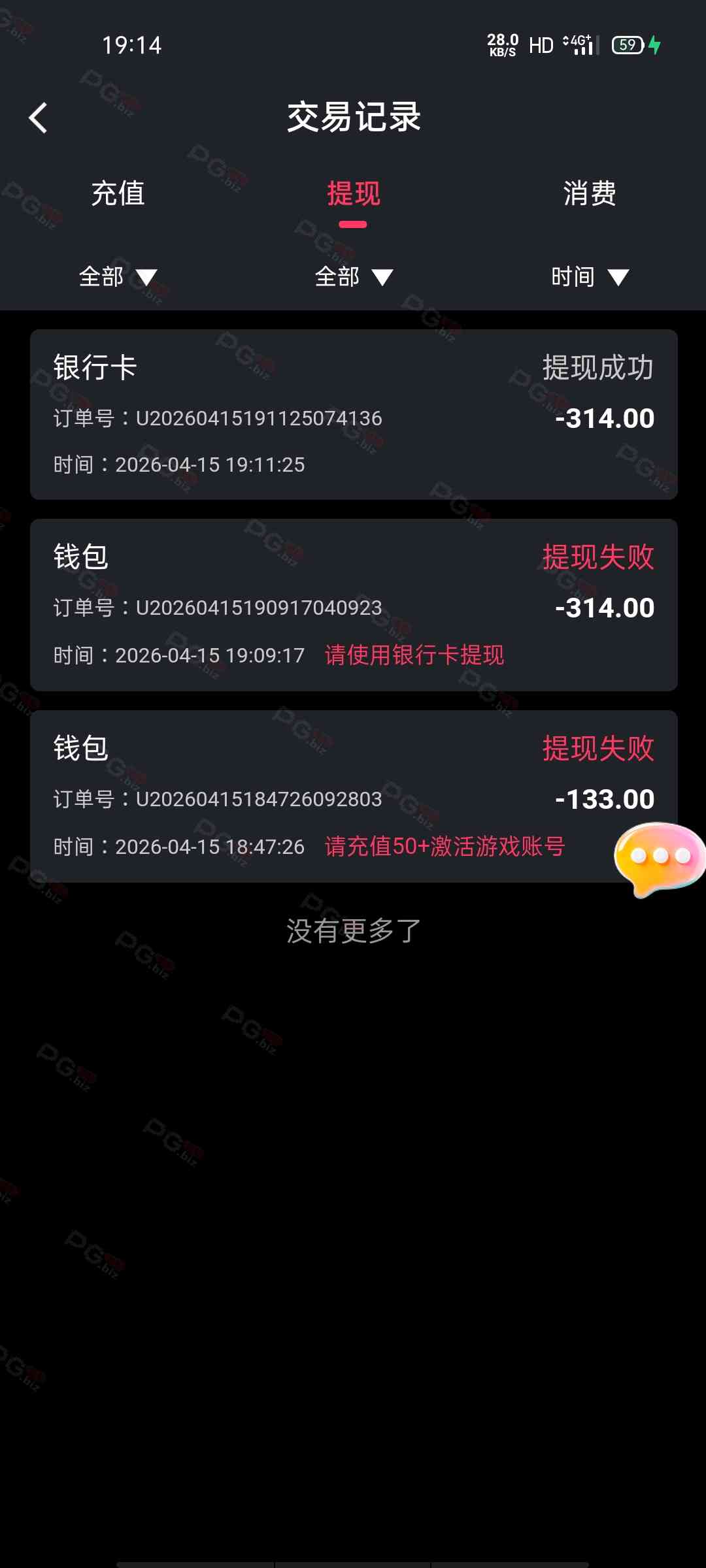Go back from 交易记录 page

39,118
